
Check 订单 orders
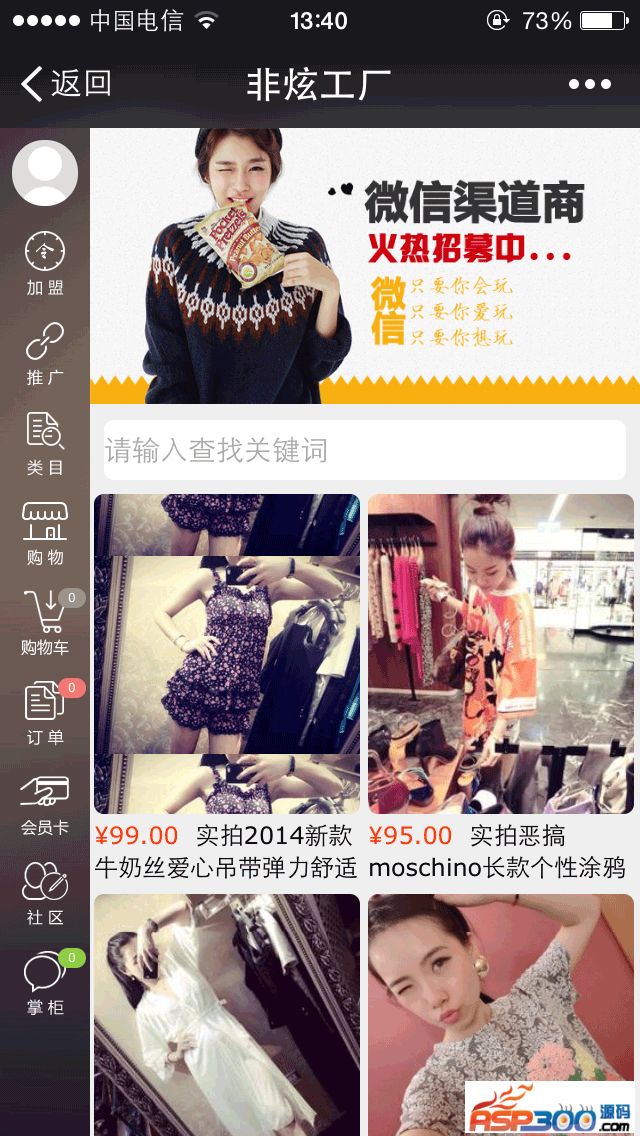(x=45, y=713)
